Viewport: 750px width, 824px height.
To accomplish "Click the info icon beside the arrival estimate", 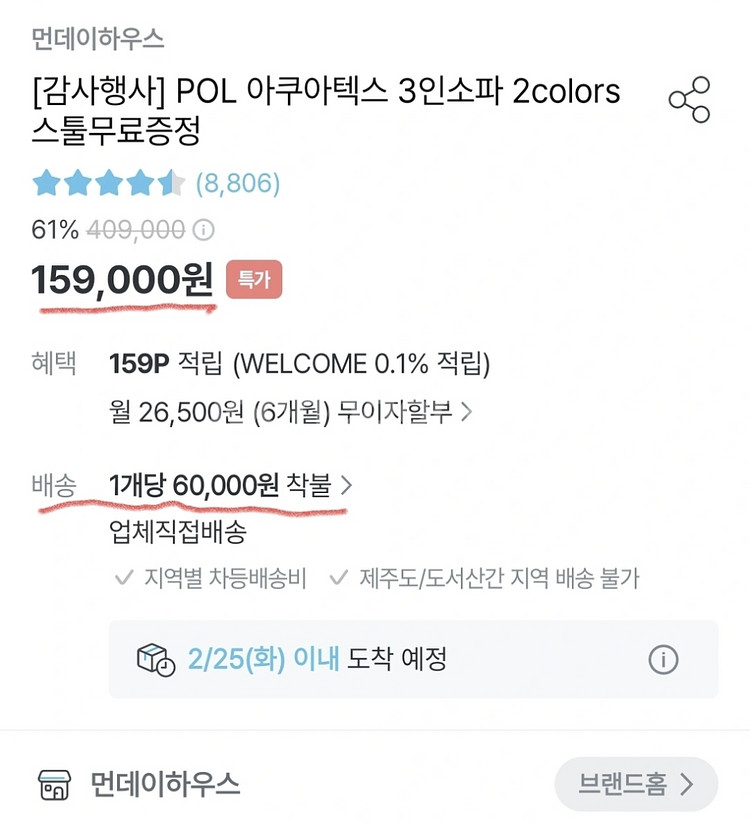I will click(x=664, y=659).
